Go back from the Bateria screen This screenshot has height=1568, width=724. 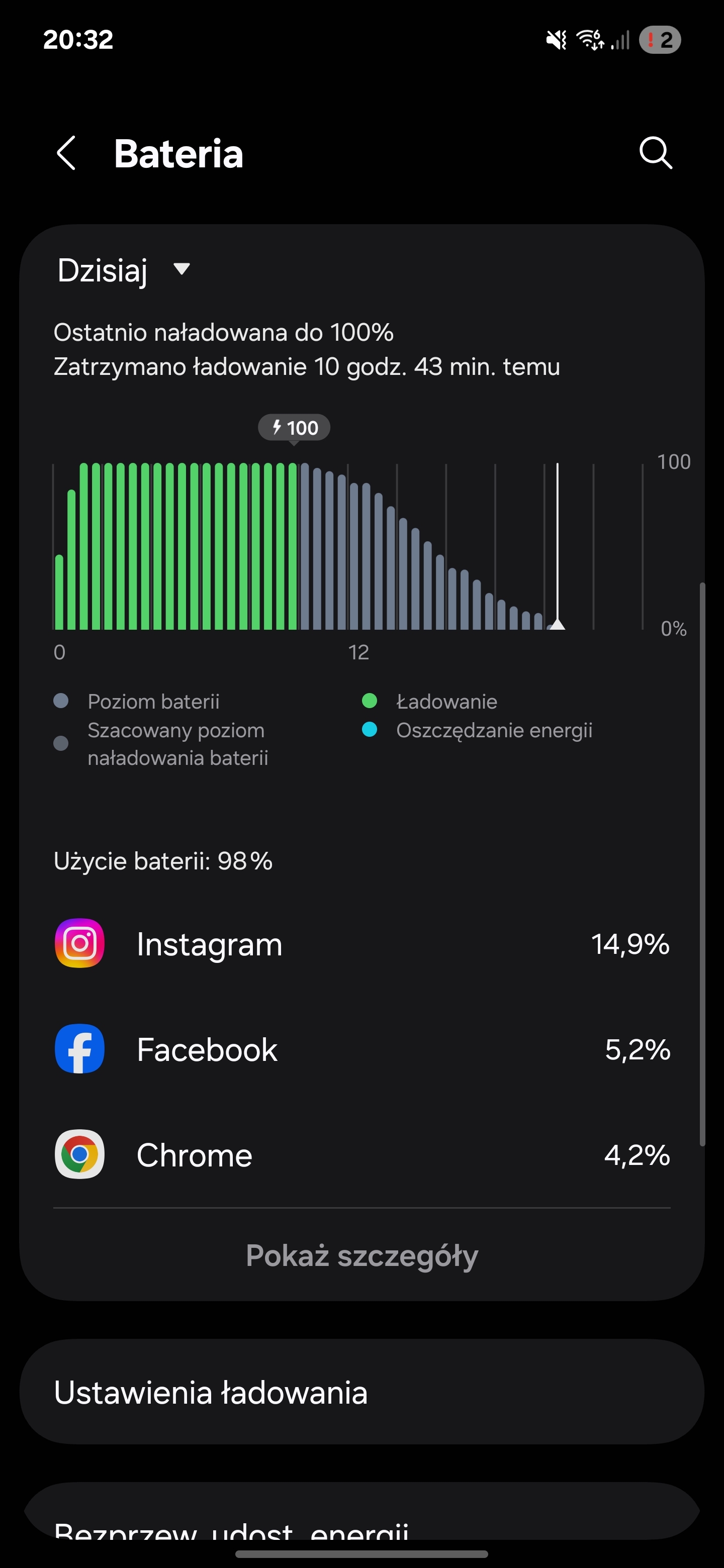(x=66, y=153)
